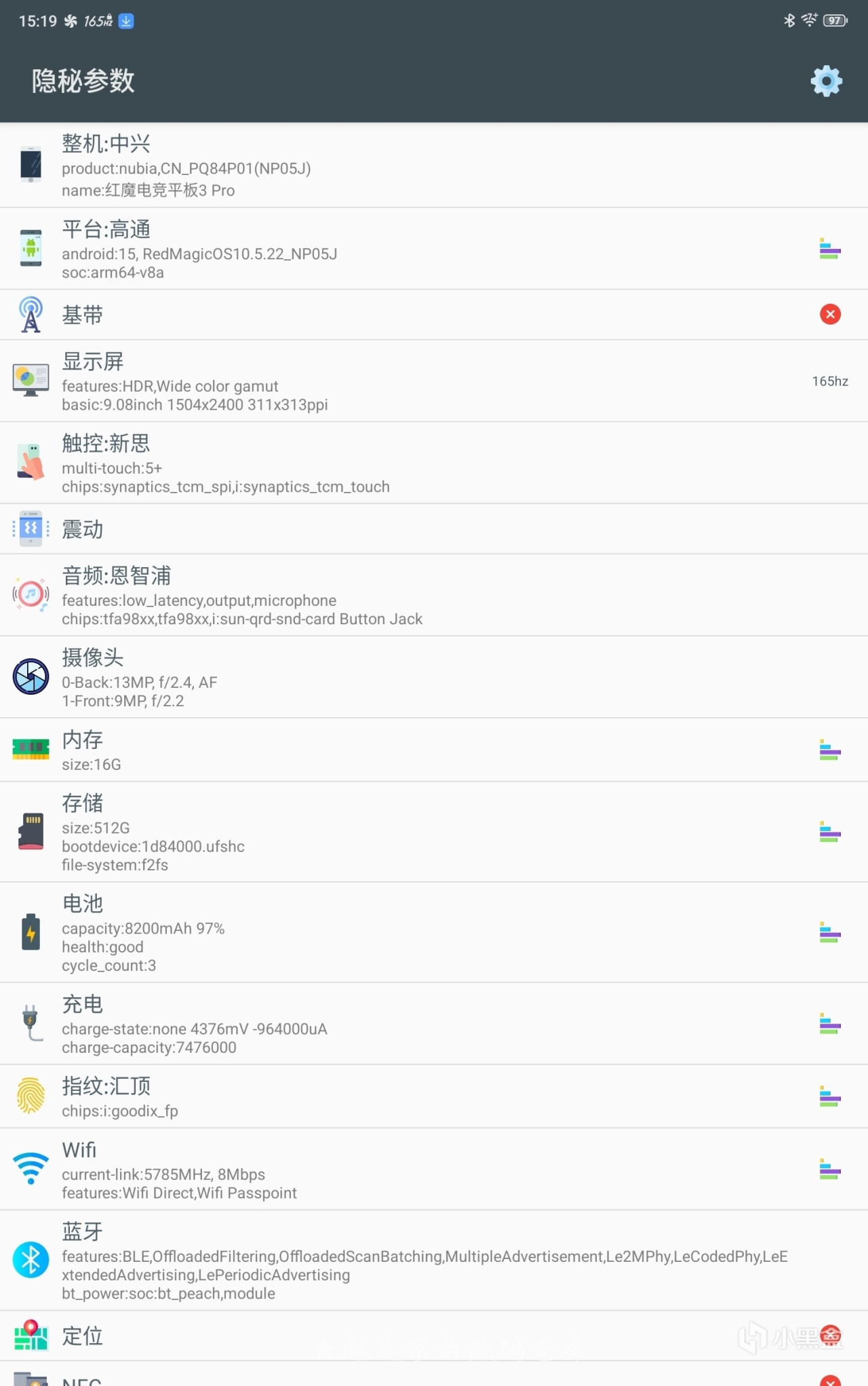Open the 显示屏 display row
The width and height of the screenshot is (868, 1386).
coord(434,381)
